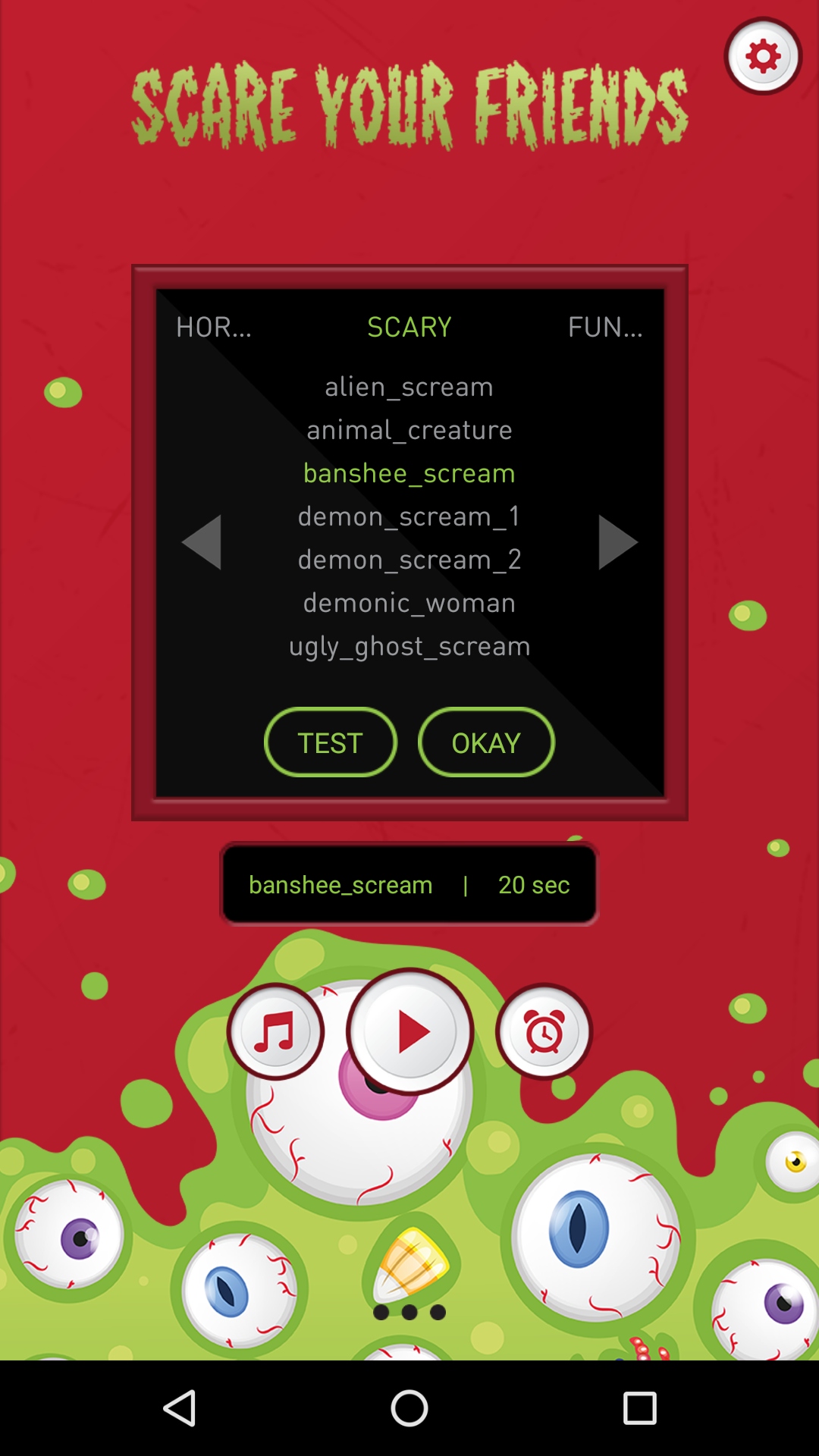Tap the TEST button
The width and height of the screenshot is (819, 1456).
[x=330, y=742]
